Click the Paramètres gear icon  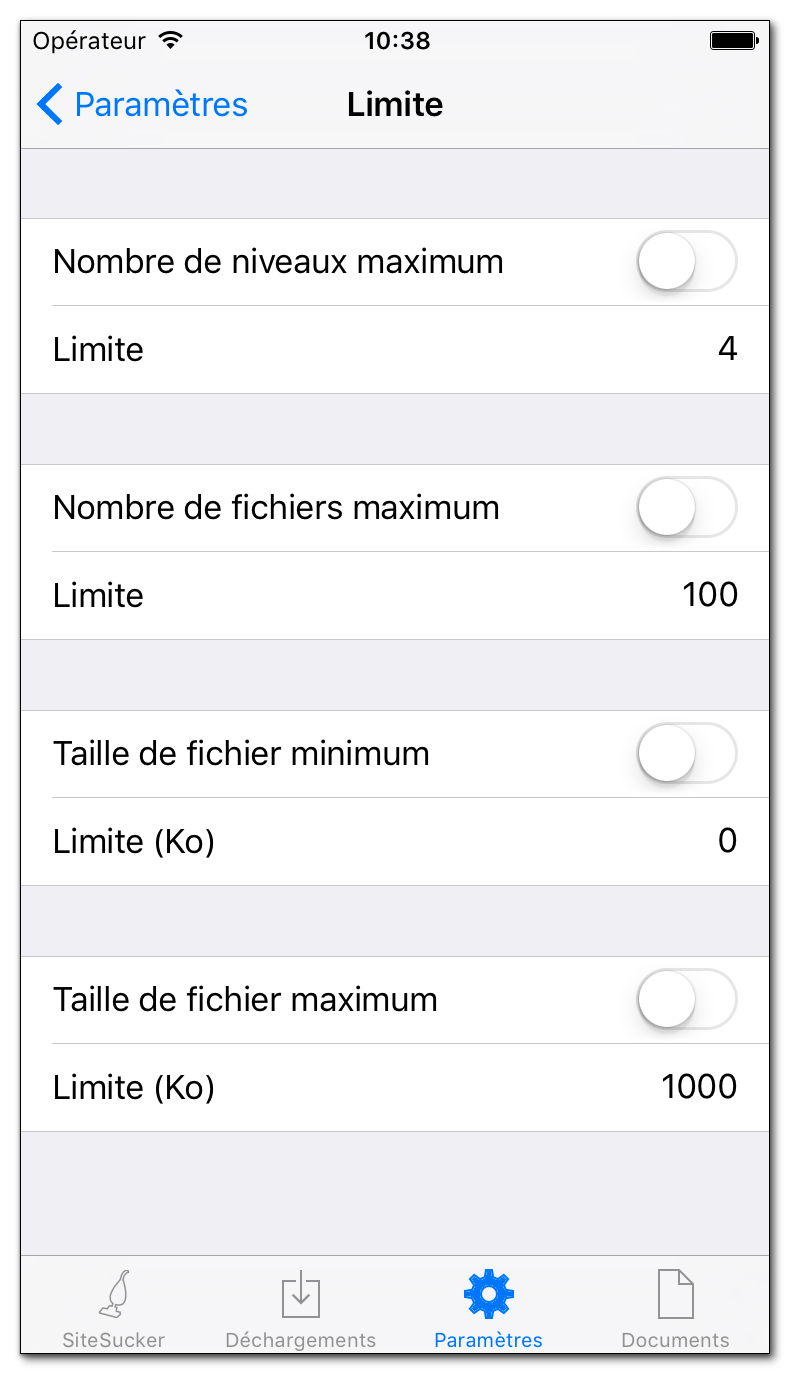point(487,1293)
